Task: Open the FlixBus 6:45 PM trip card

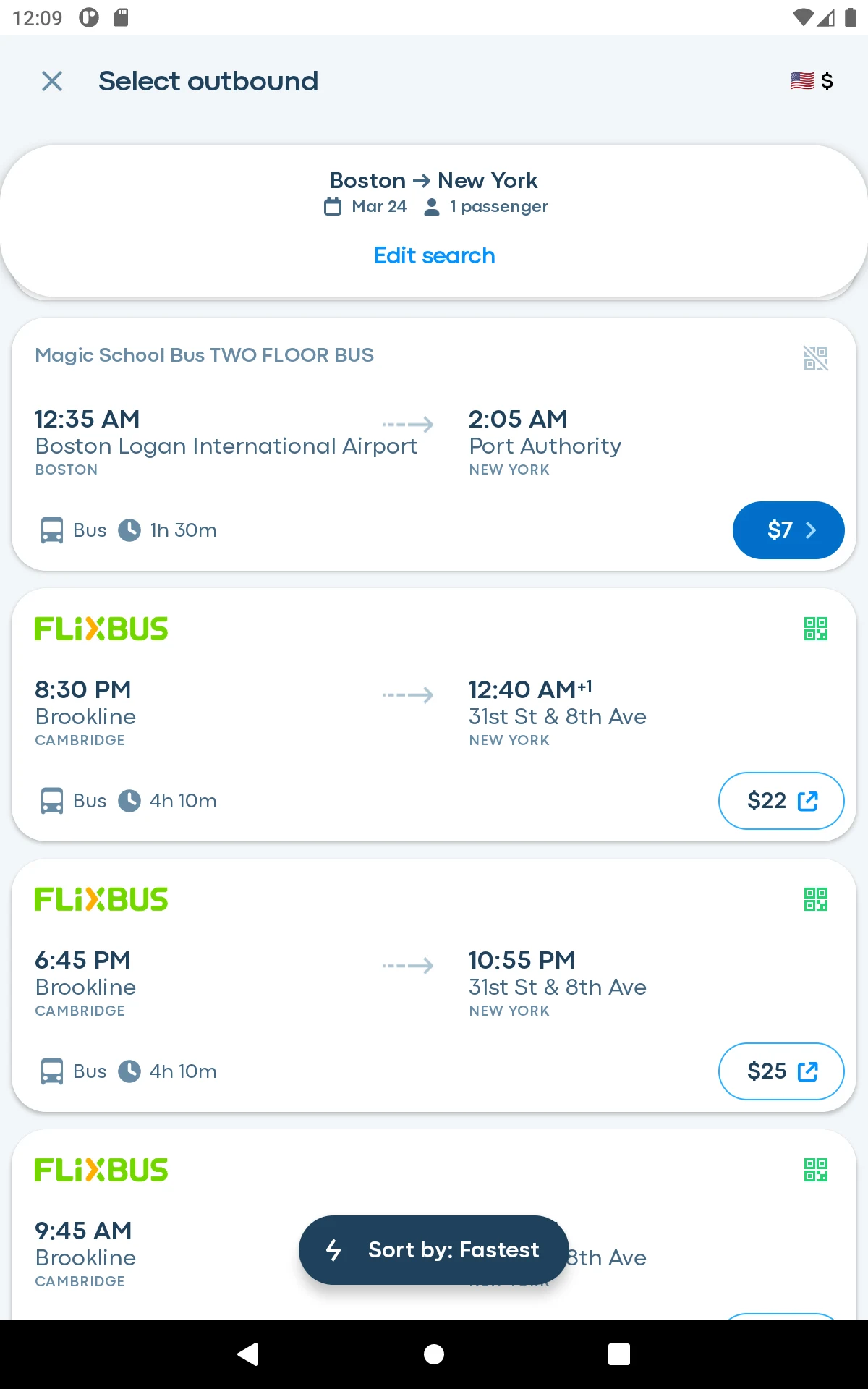Action: pyautogui.click(x=434, y=985)
